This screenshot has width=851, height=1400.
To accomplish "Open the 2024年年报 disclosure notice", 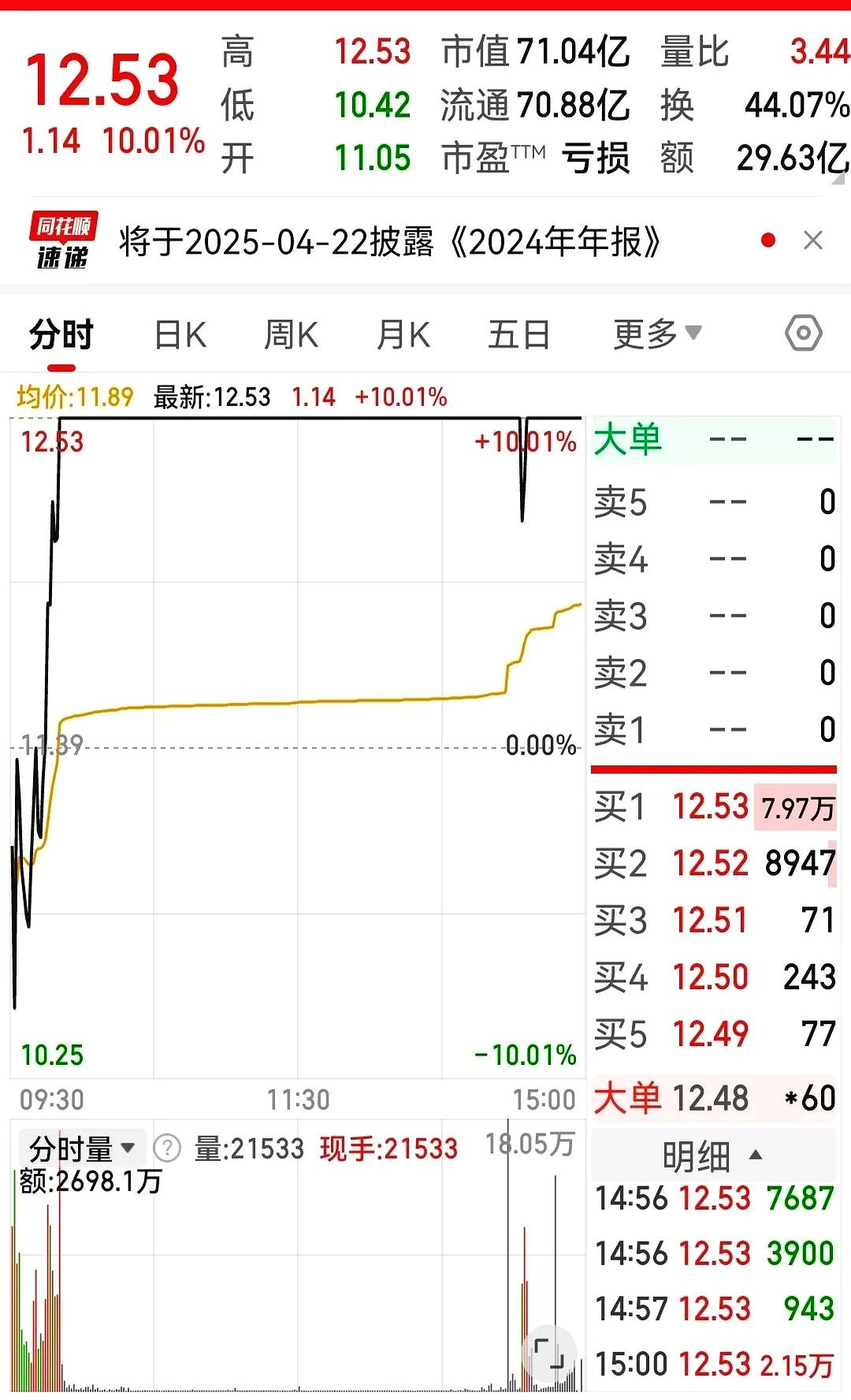I will click(389, 241).
